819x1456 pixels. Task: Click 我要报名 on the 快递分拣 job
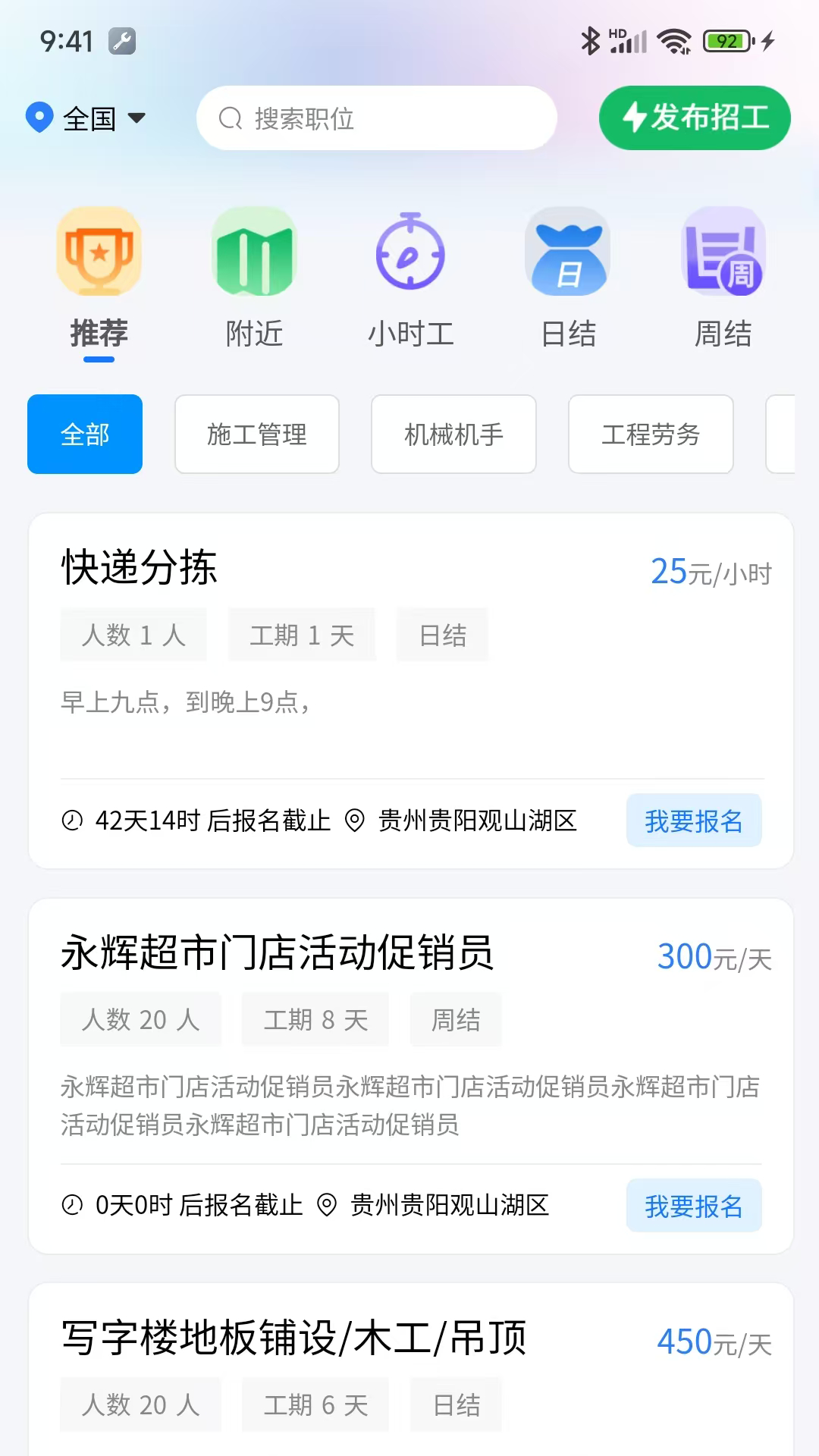click(694, 820)
